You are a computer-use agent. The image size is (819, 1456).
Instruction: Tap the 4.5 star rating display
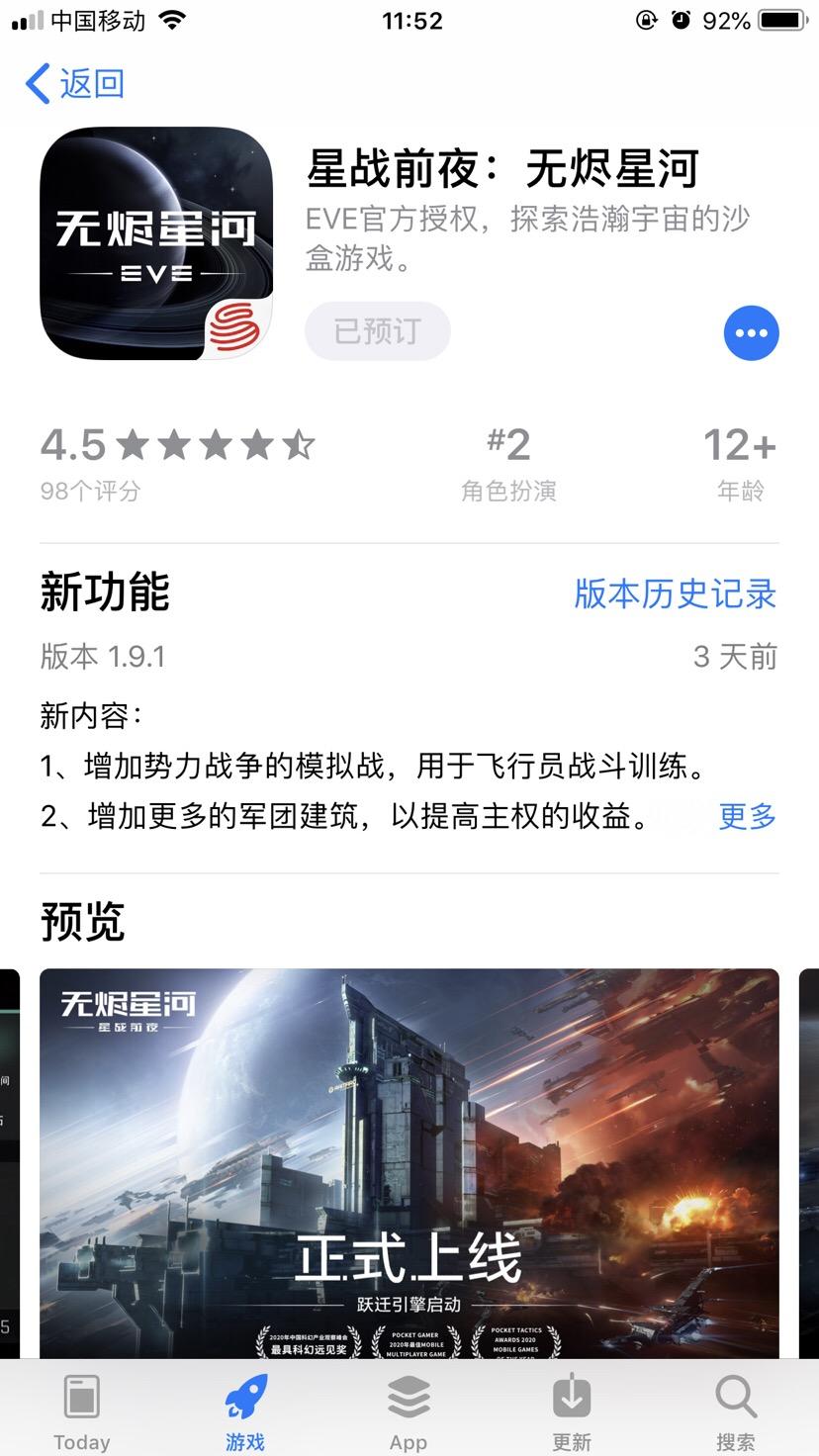coord(178,445)
